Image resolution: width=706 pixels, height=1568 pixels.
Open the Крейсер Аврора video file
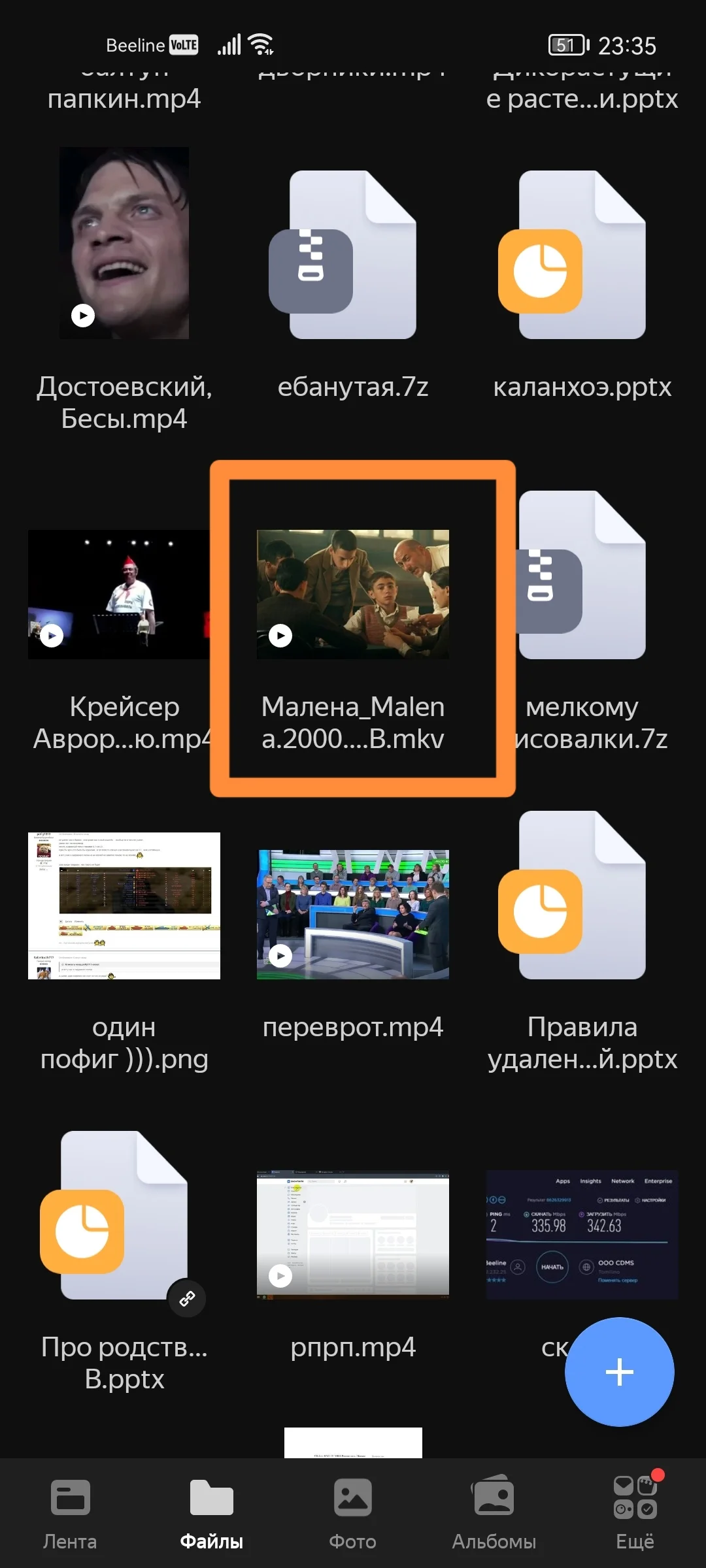[119, 595]
